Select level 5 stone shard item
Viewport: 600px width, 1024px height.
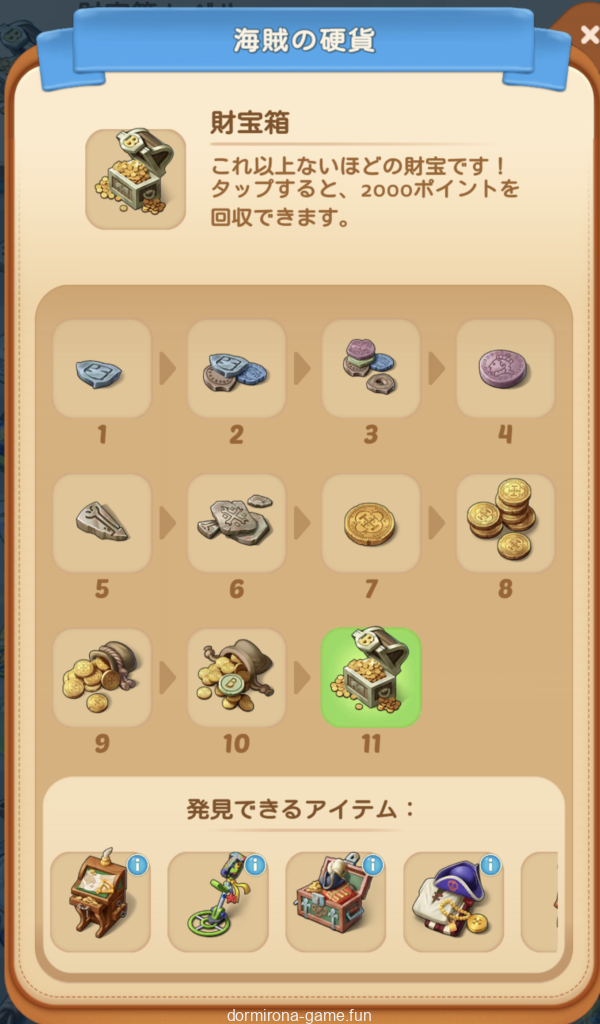[101, 523]
